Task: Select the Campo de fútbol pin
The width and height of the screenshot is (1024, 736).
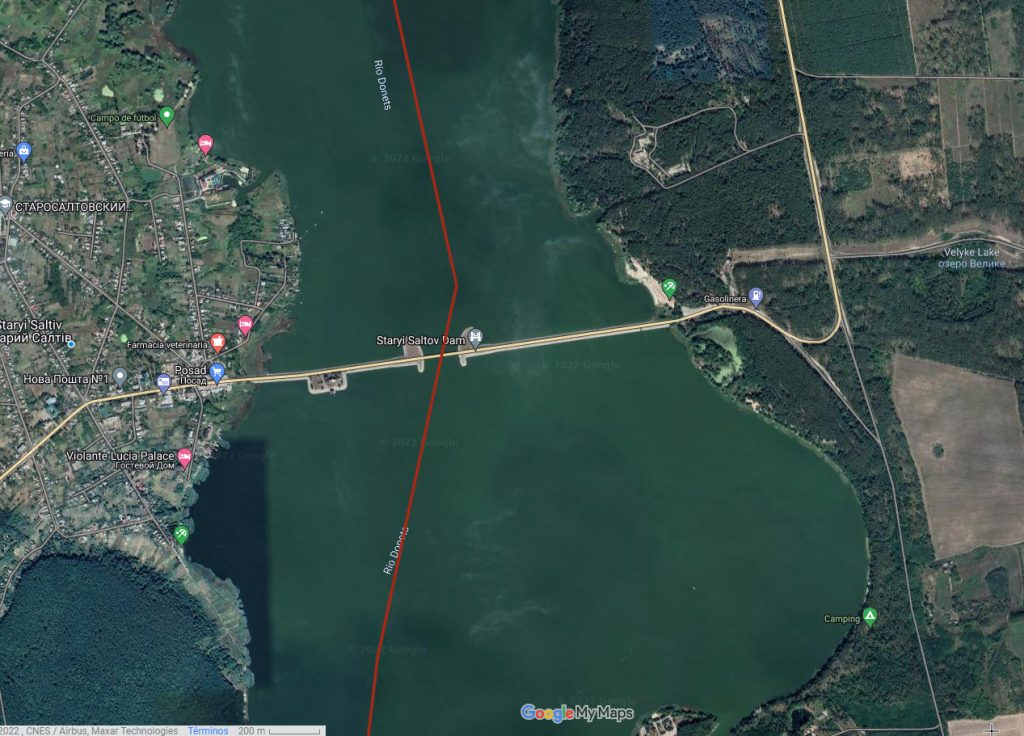Action: pos(167,115)
